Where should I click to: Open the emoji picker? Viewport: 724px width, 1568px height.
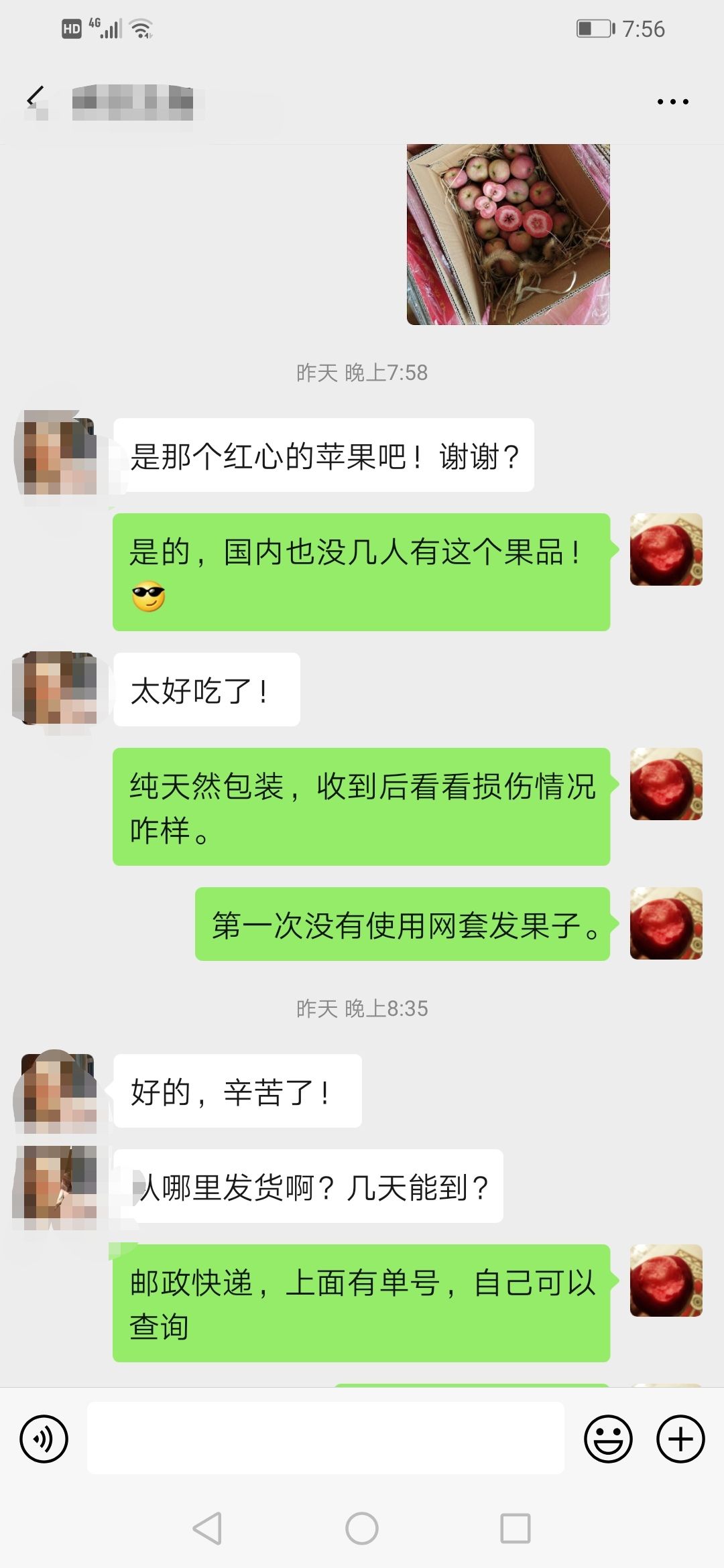click(608, 1438)
